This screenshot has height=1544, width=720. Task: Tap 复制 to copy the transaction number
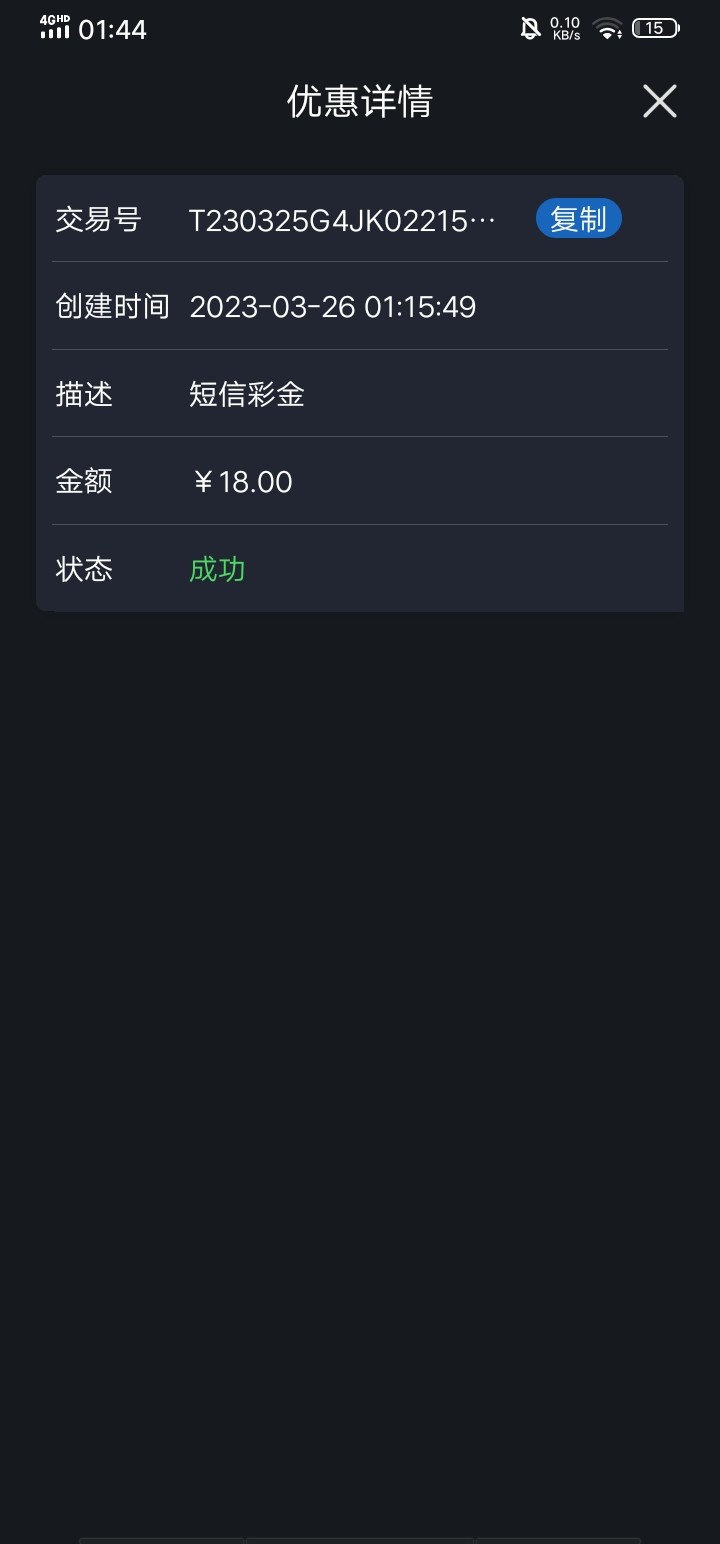pos(578,217)
